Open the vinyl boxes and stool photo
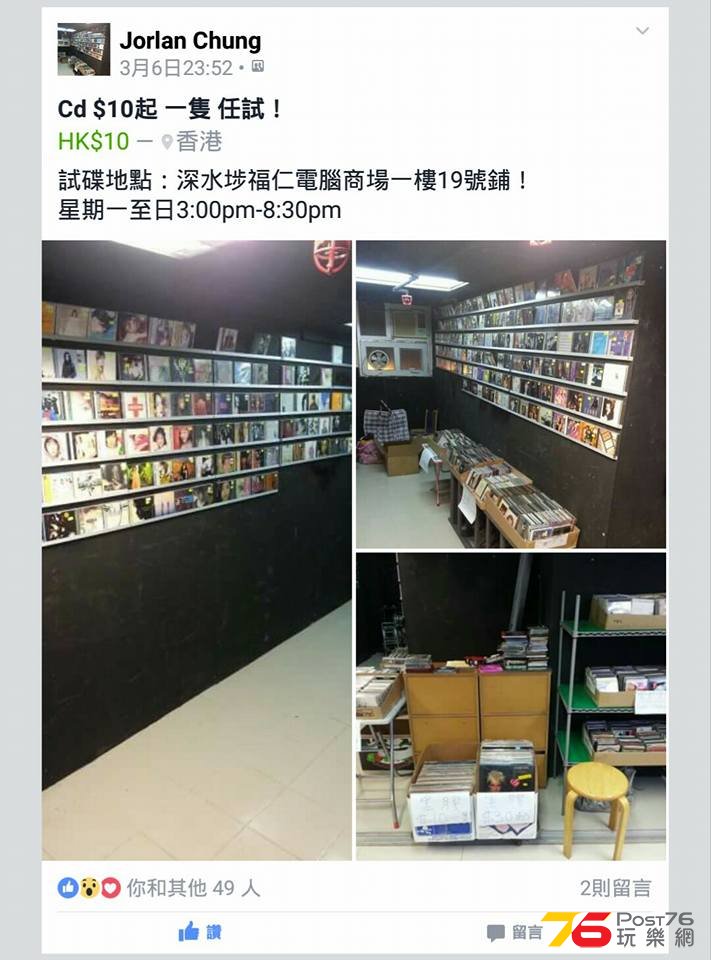 [x=511, y=705]
